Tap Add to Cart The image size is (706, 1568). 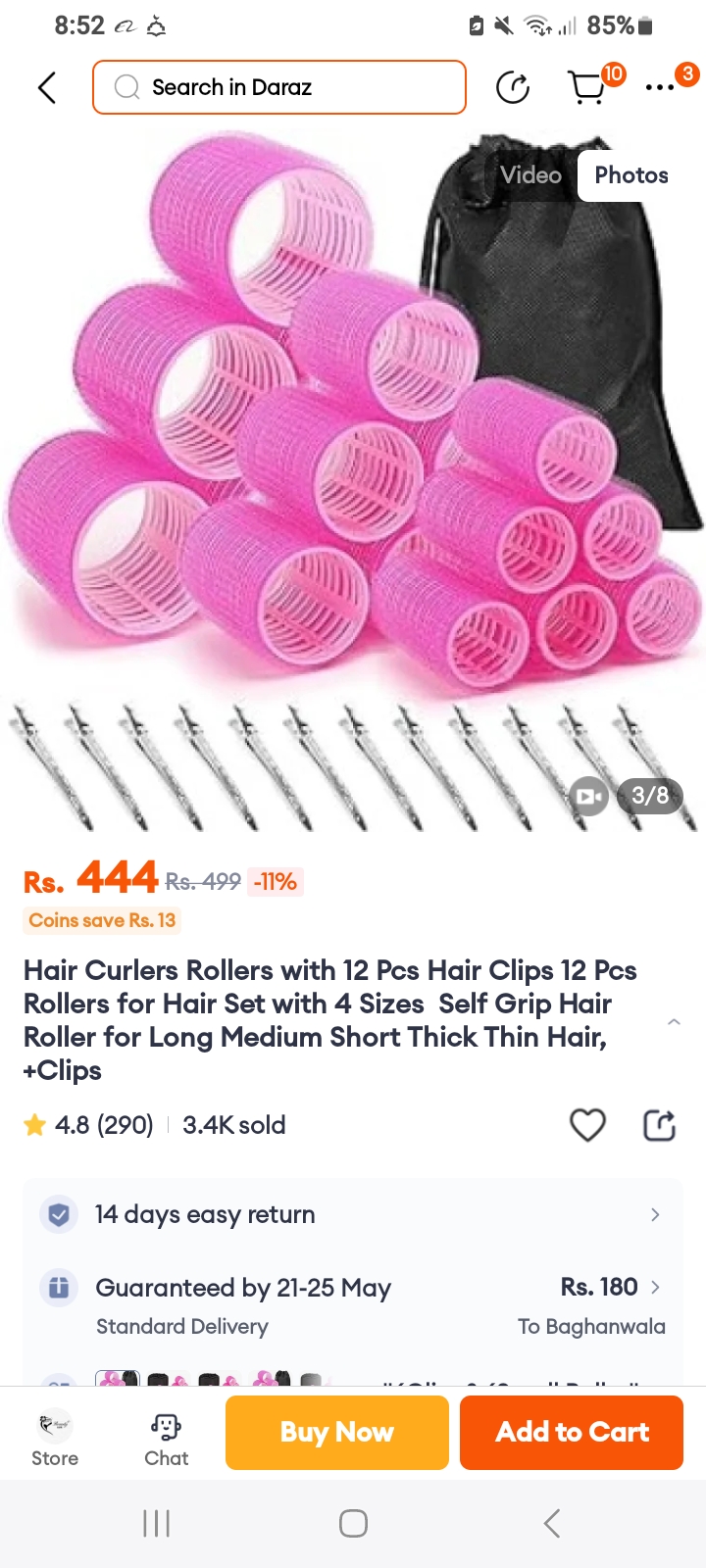pos(572,1432)
